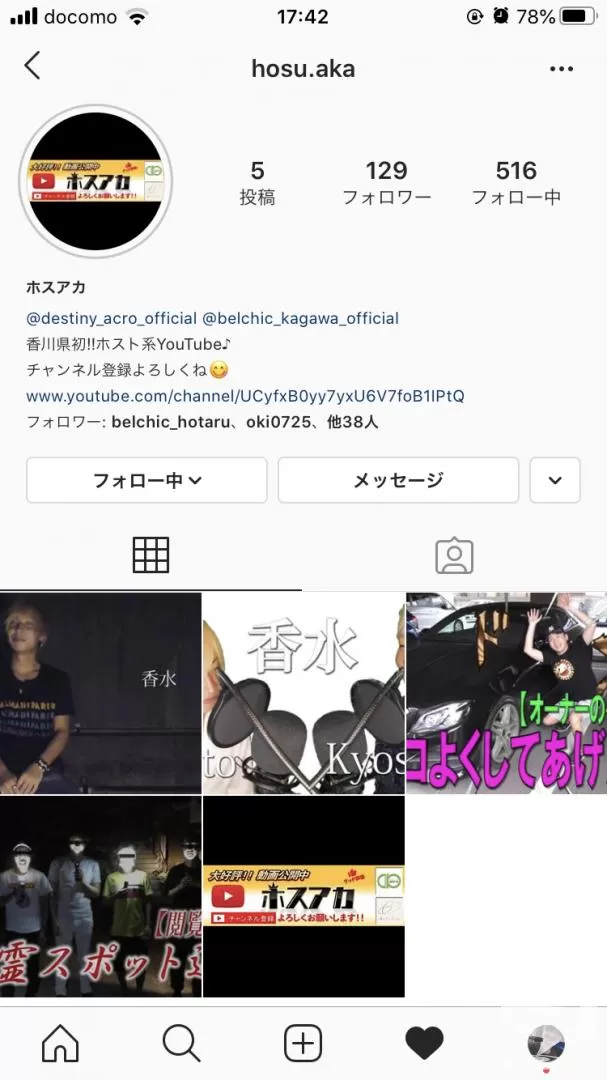View the 129 フォロワー list

pos(387,183)
